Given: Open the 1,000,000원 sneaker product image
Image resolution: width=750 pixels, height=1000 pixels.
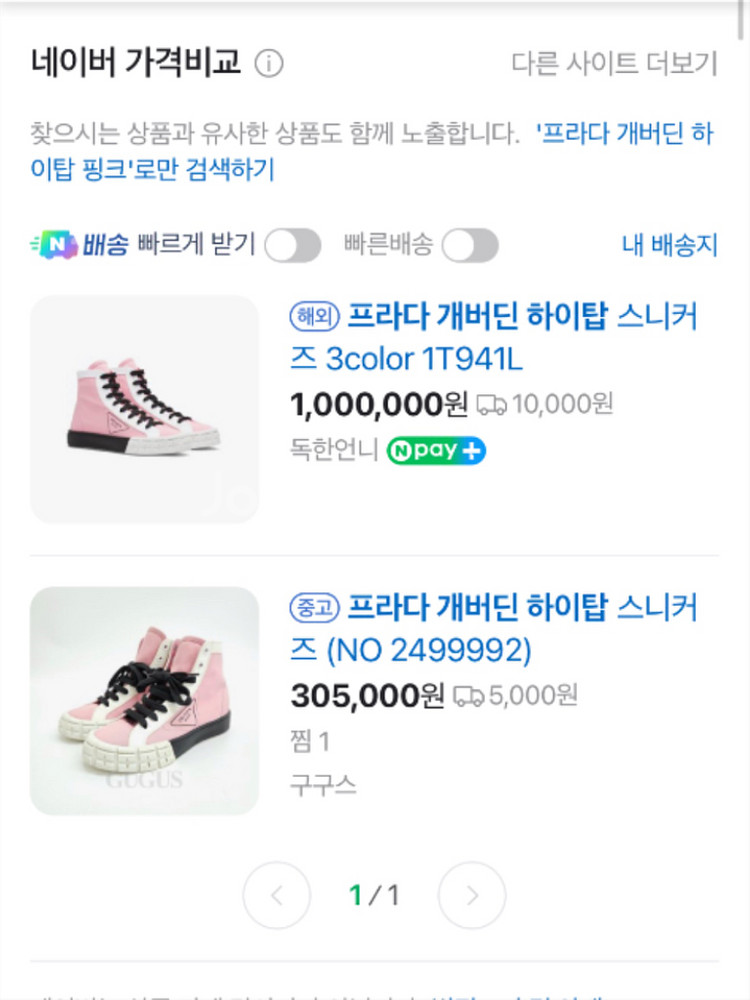Looking at the screenshot, I should coord(145,409).
